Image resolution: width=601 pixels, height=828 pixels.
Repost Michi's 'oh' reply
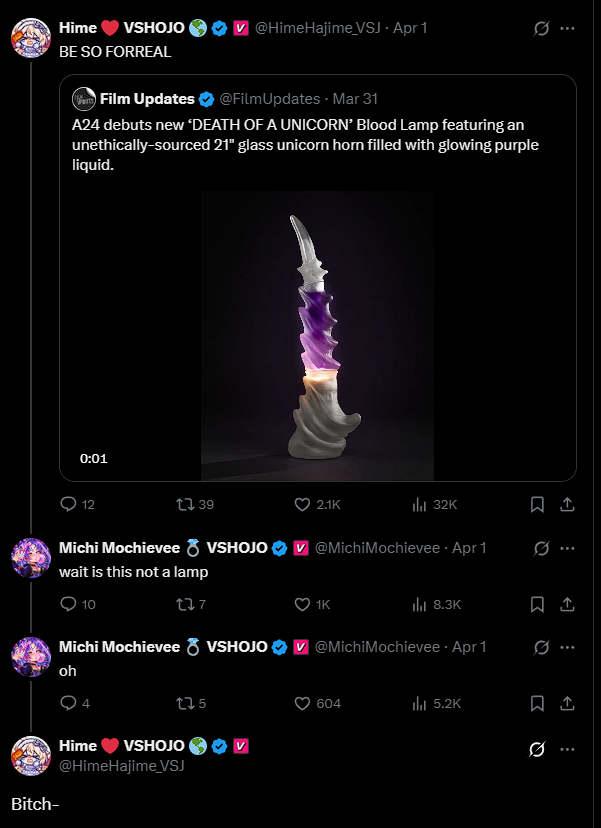182,703
